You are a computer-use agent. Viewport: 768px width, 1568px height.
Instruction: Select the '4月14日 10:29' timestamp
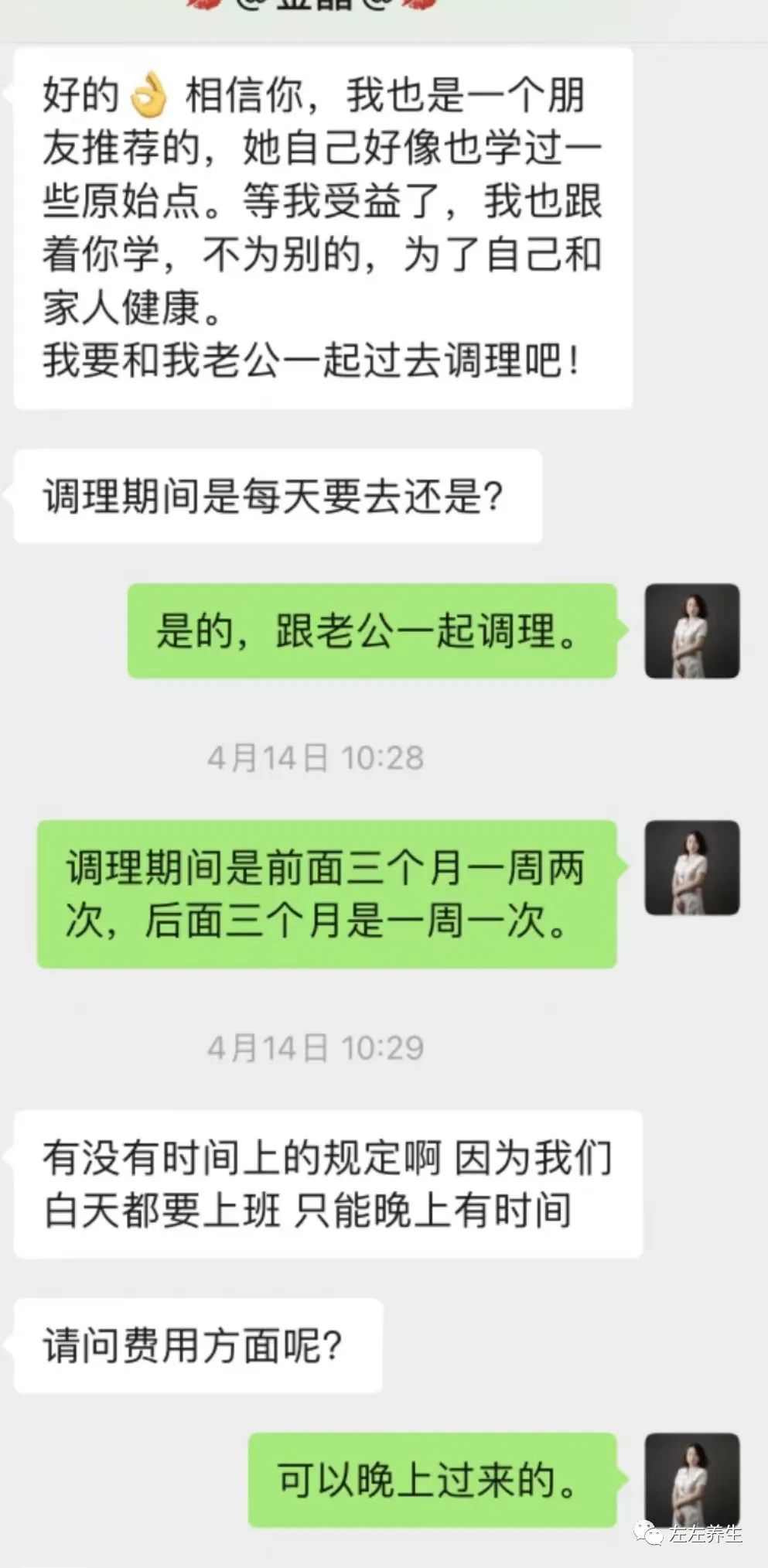pos(316,1047)
